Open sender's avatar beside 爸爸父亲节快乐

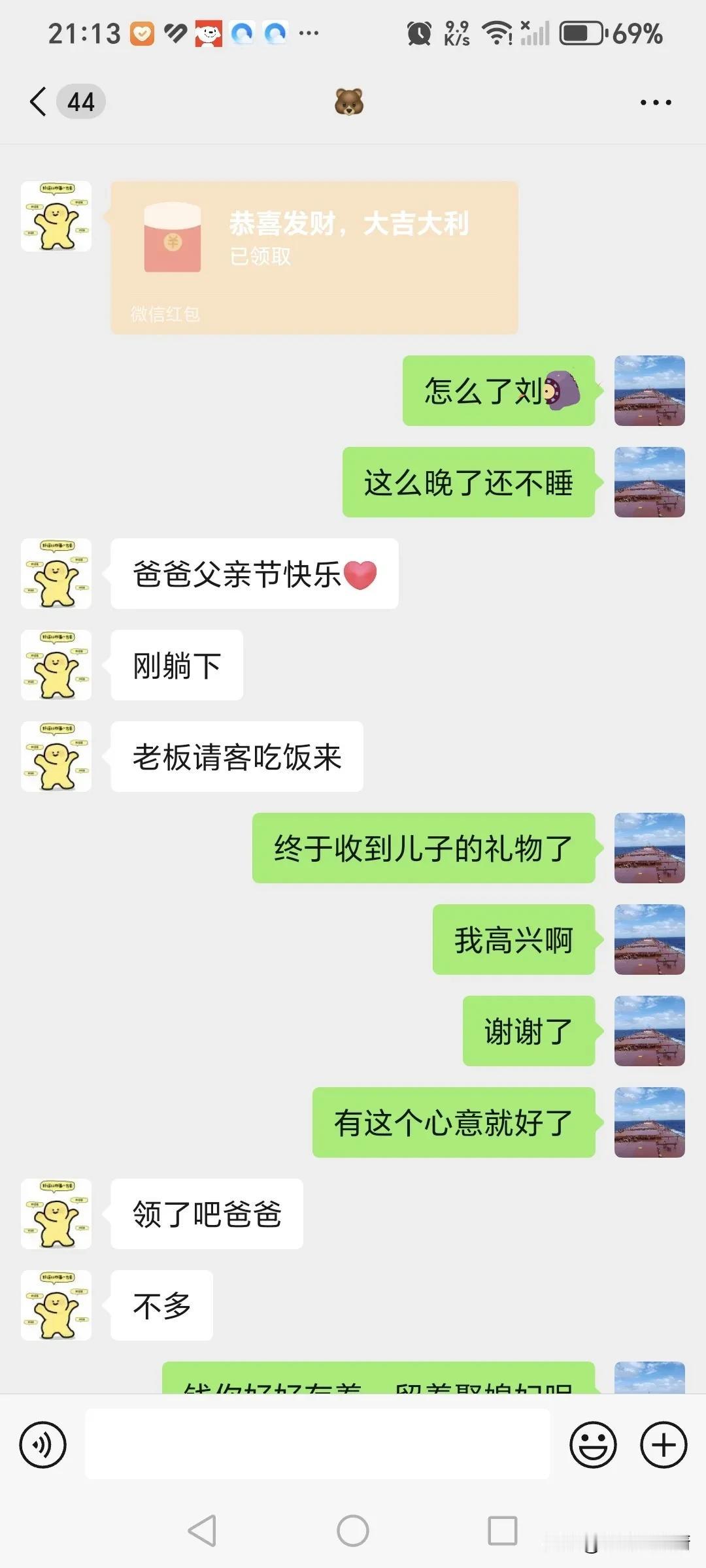(56, 574)
